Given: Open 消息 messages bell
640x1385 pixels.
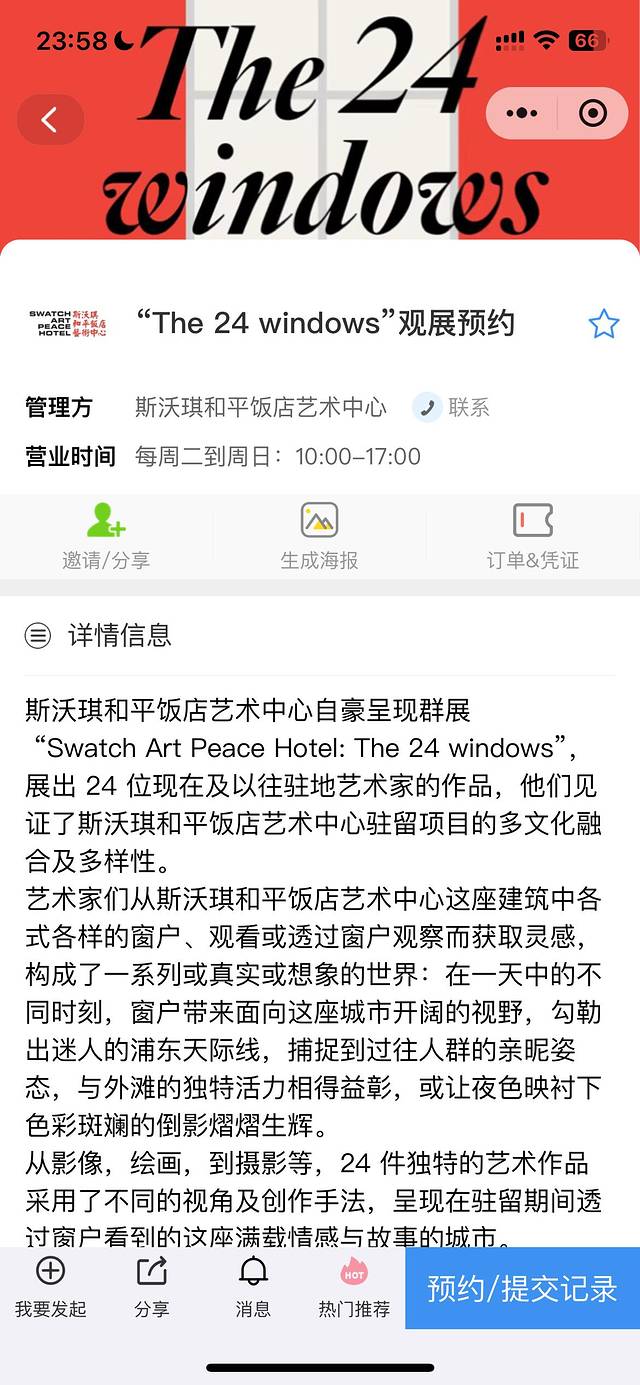Looking at the screenshot, I should [253, 1287].
